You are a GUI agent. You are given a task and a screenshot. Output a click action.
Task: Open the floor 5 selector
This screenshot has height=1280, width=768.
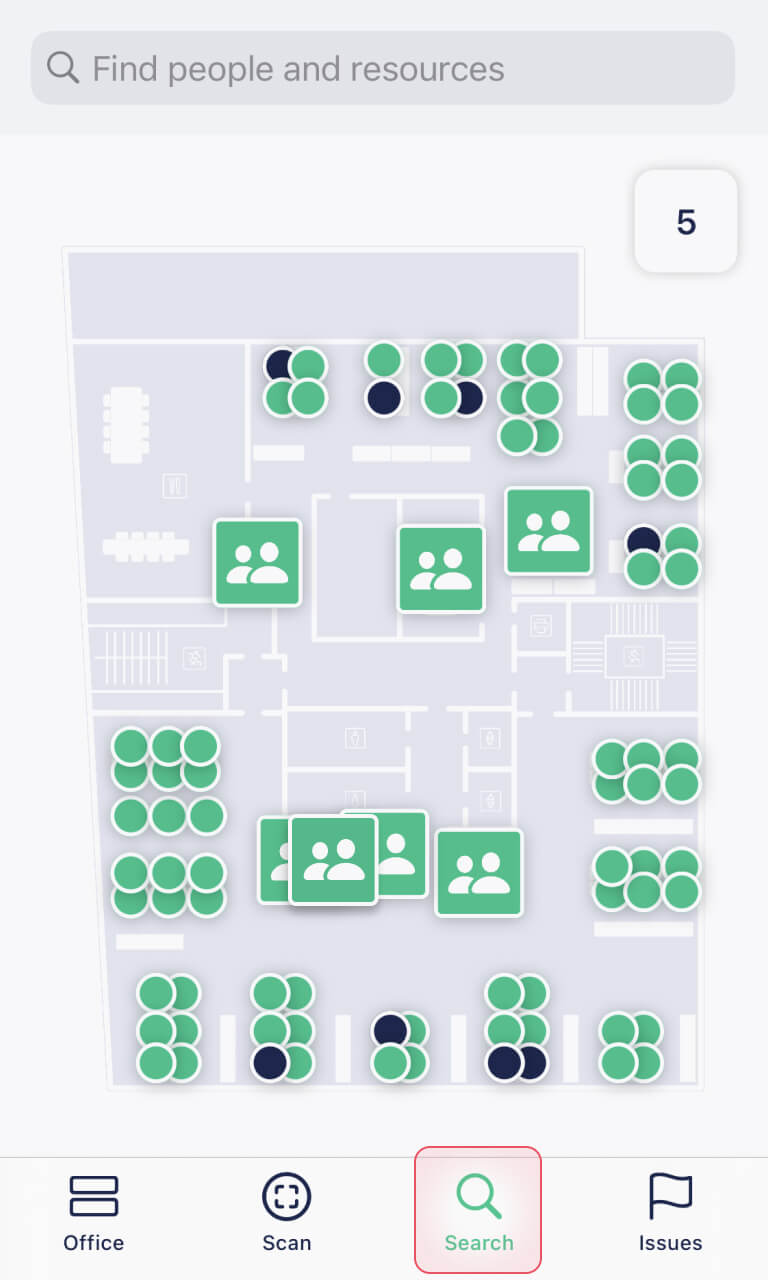click(685, 221)
